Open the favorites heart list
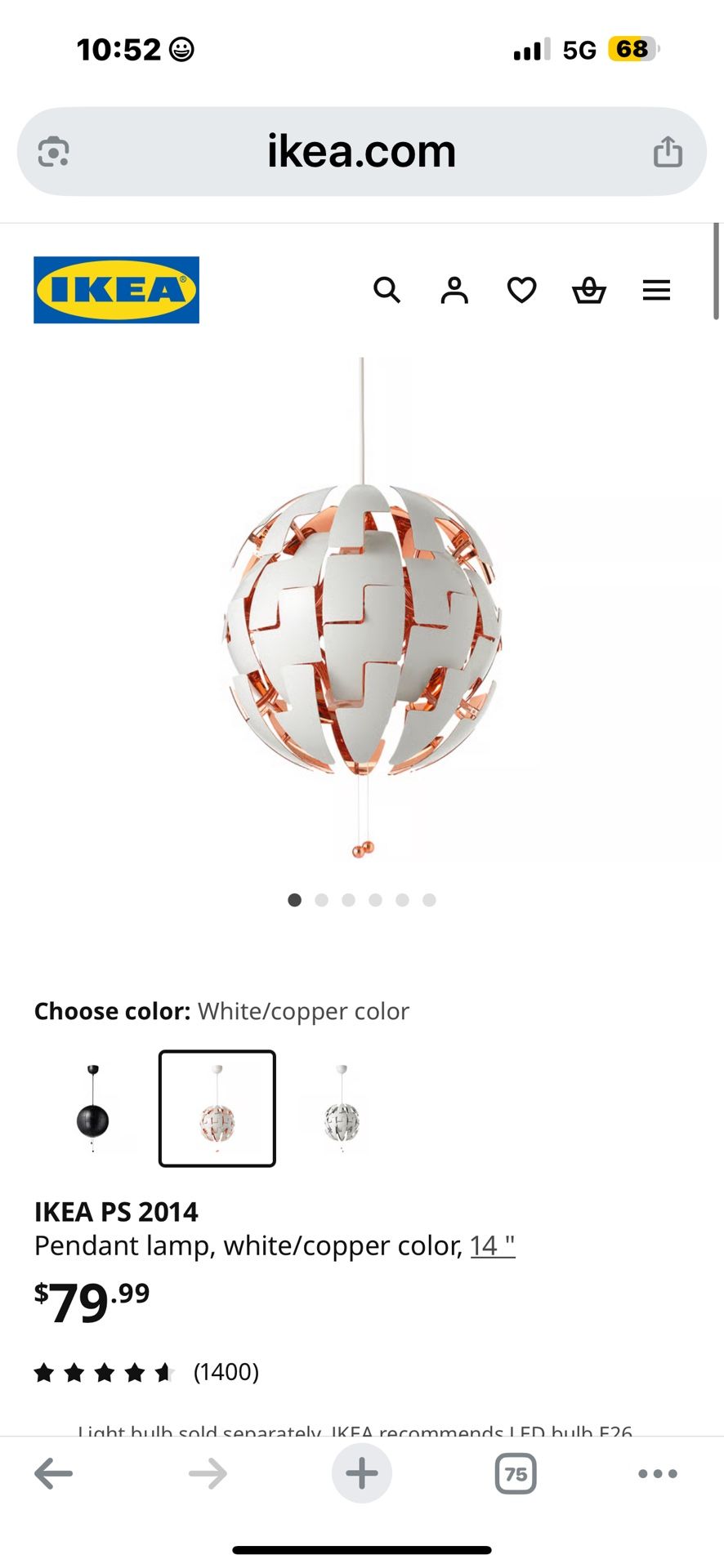The height and width of the screenshot is (1568, 724). pos(521,290)
